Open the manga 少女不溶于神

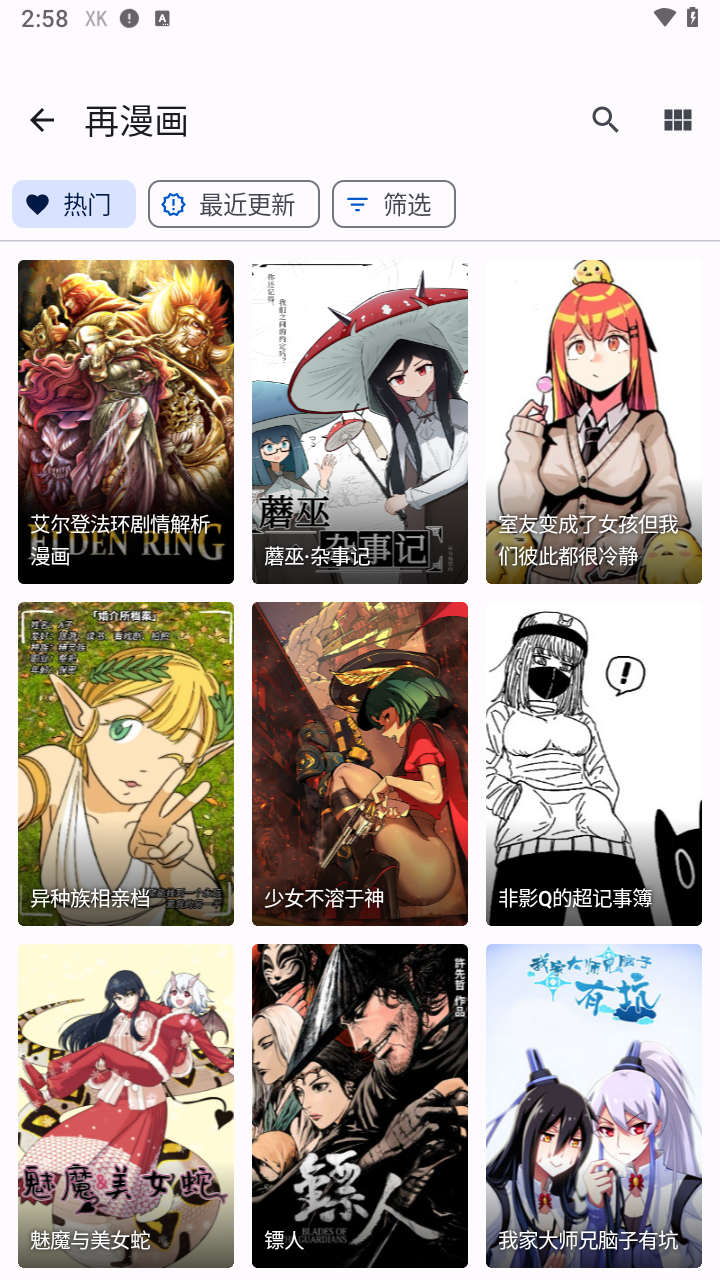pyautogui.click(x=360, y=763)
